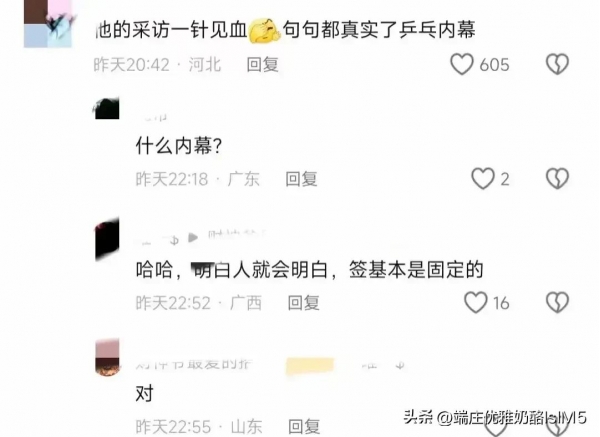
Task: Like the comment 什么内幕?
Action: pos(483,178)
